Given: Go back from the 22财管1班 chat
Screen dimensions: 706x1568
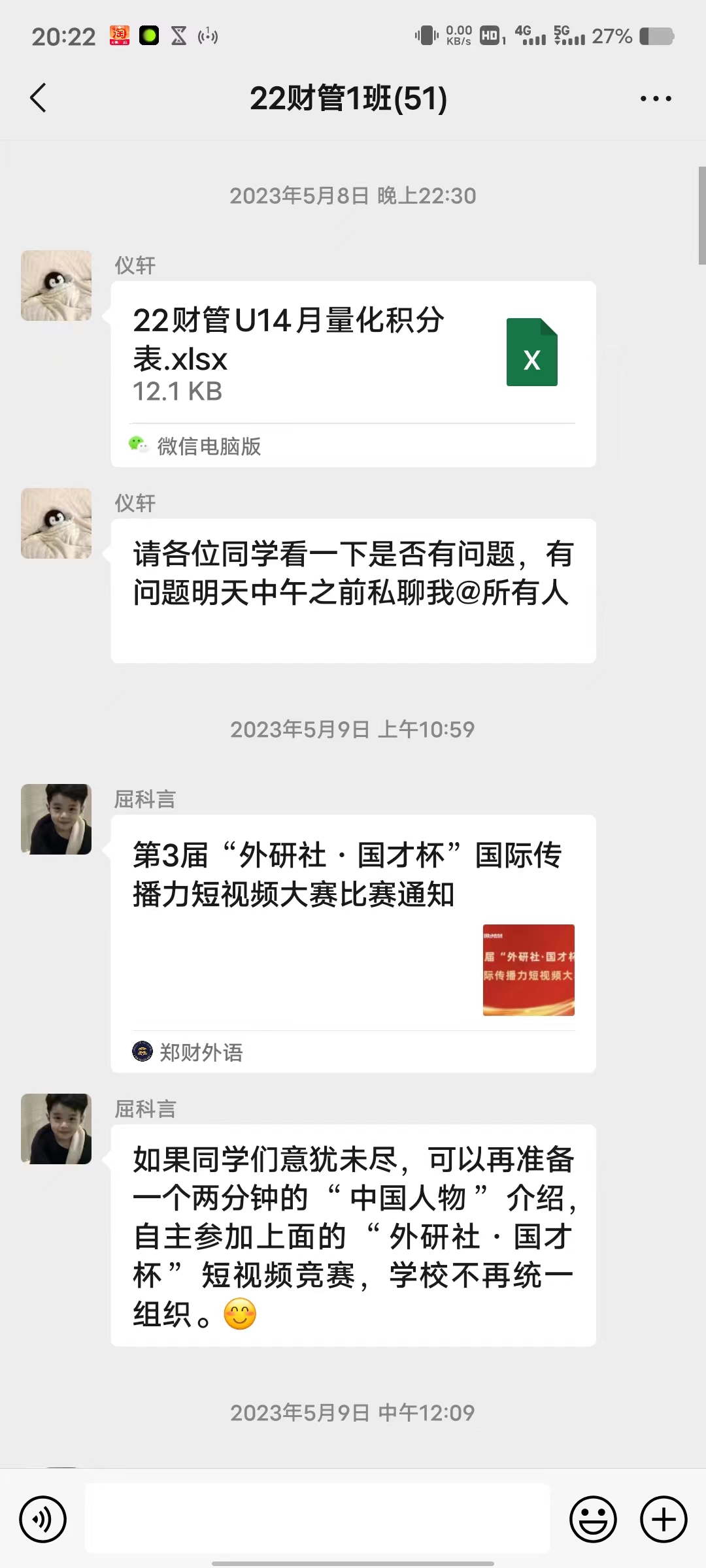Looking at the screenshot, I should (x=39, y=98).
